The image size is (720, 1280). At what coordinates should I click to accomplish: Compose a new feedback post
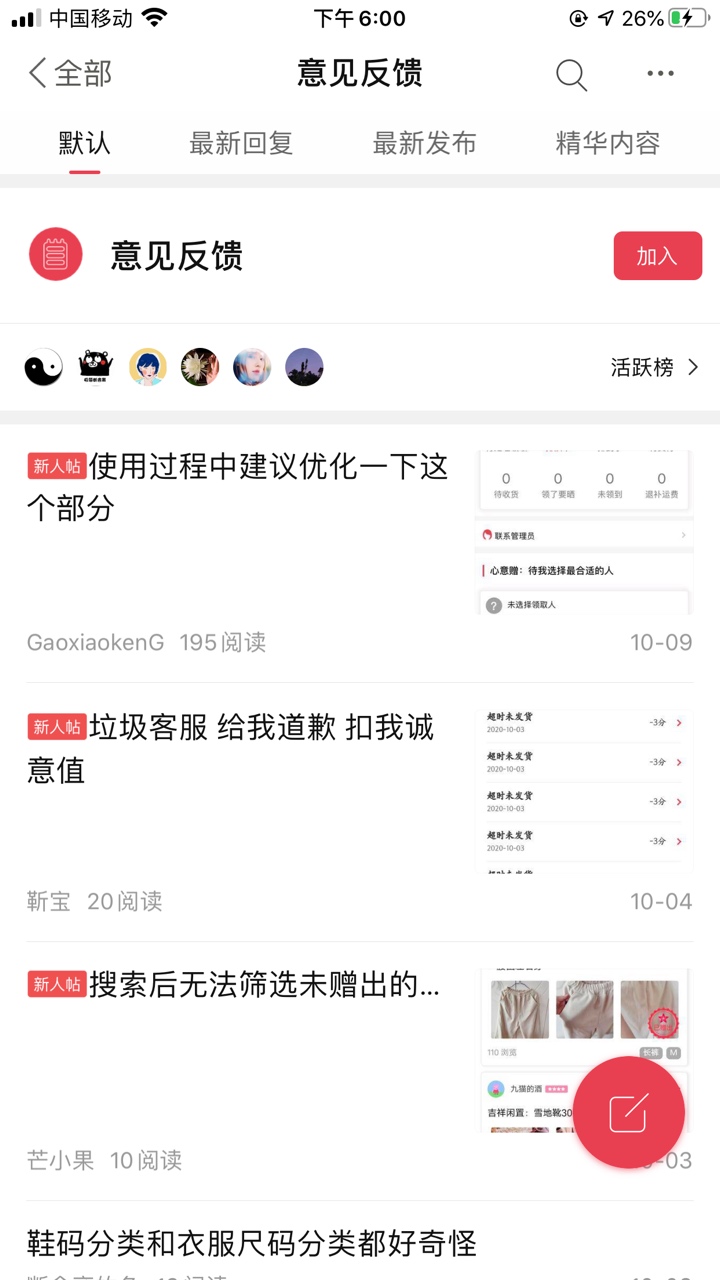point(629,1112)
